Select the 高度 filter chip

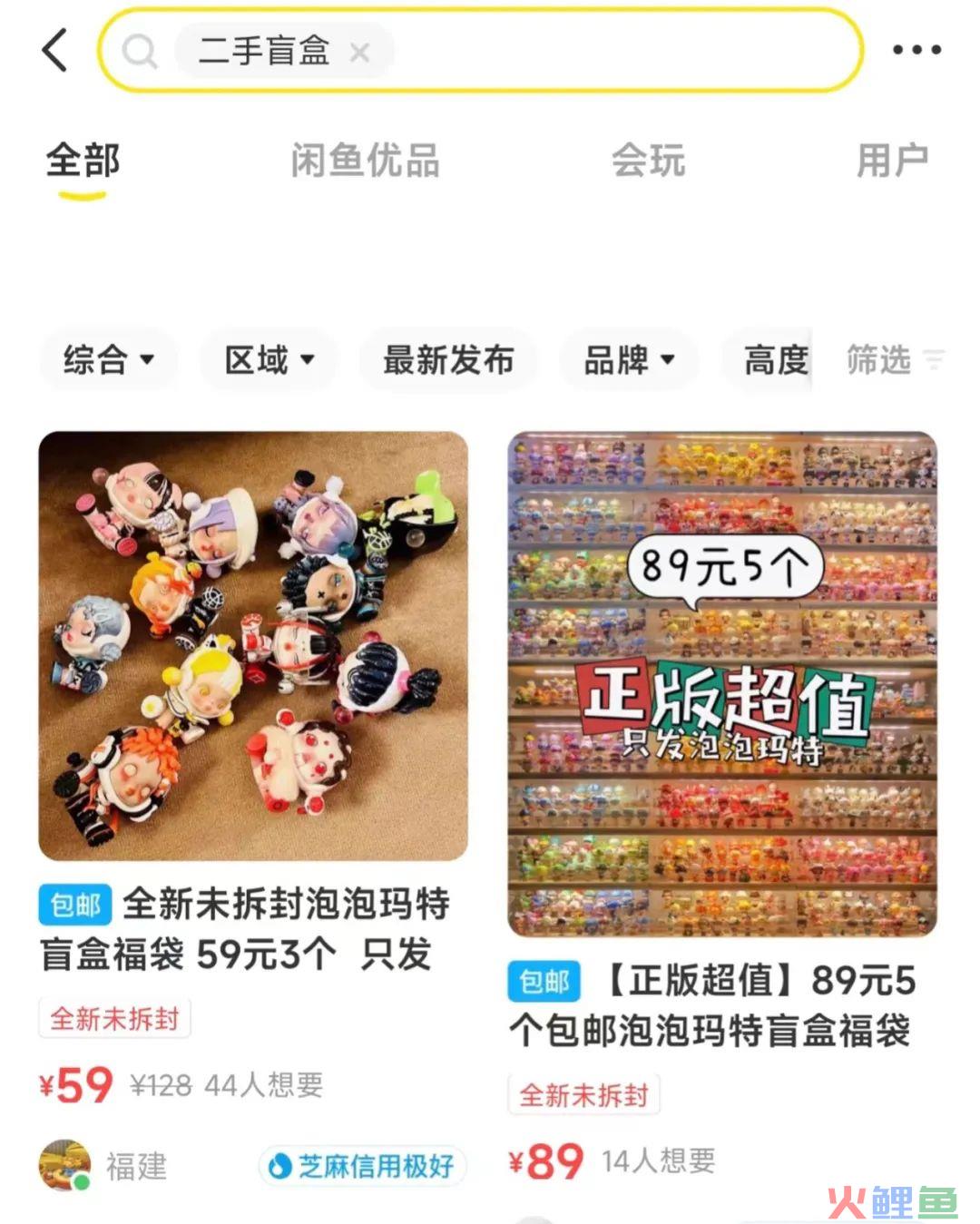(x=774, y=360)
